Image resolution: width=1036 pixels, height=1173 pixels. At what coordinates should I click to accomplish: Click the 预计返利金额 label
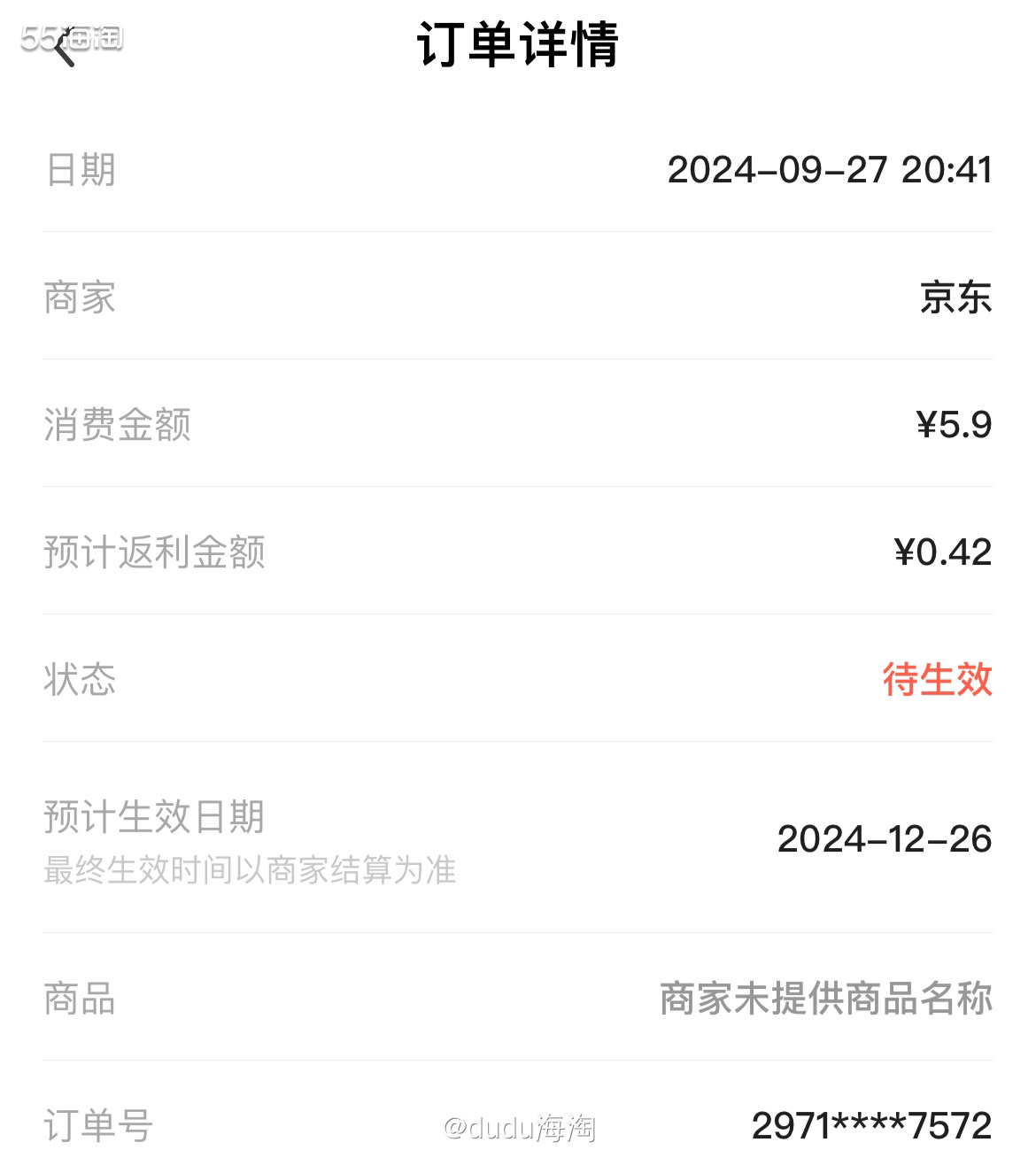click(x=155, y=553)
